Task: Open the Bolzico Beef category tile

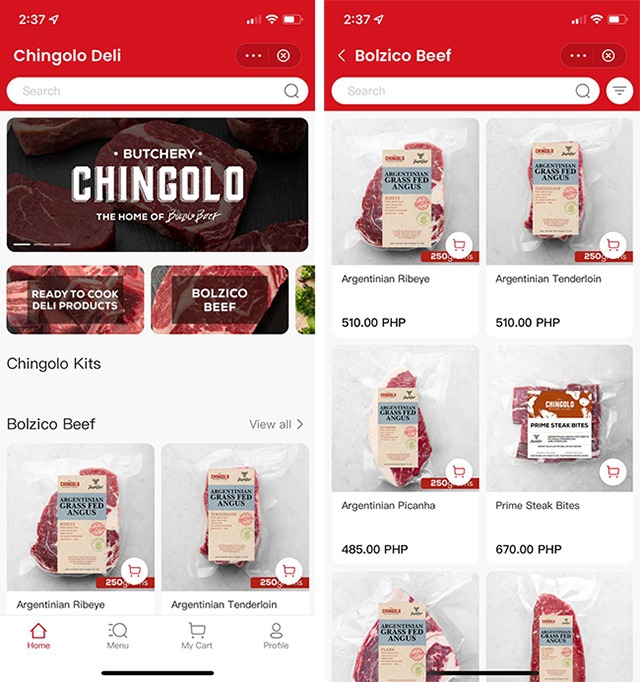Action: coord(220,300)
